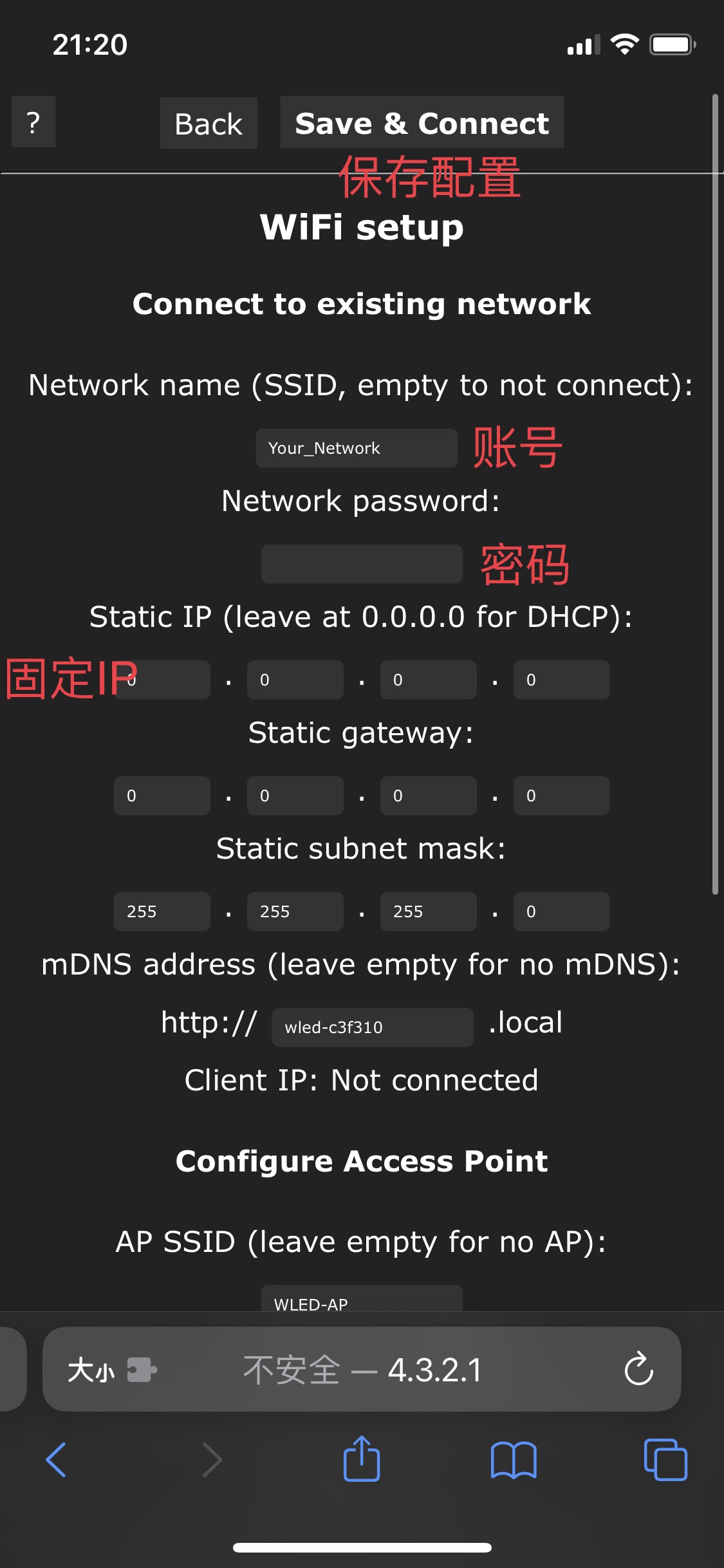This screenshot has height=1568, width=724.
Task: Open the question mark help button
Action: pos(33,122)
